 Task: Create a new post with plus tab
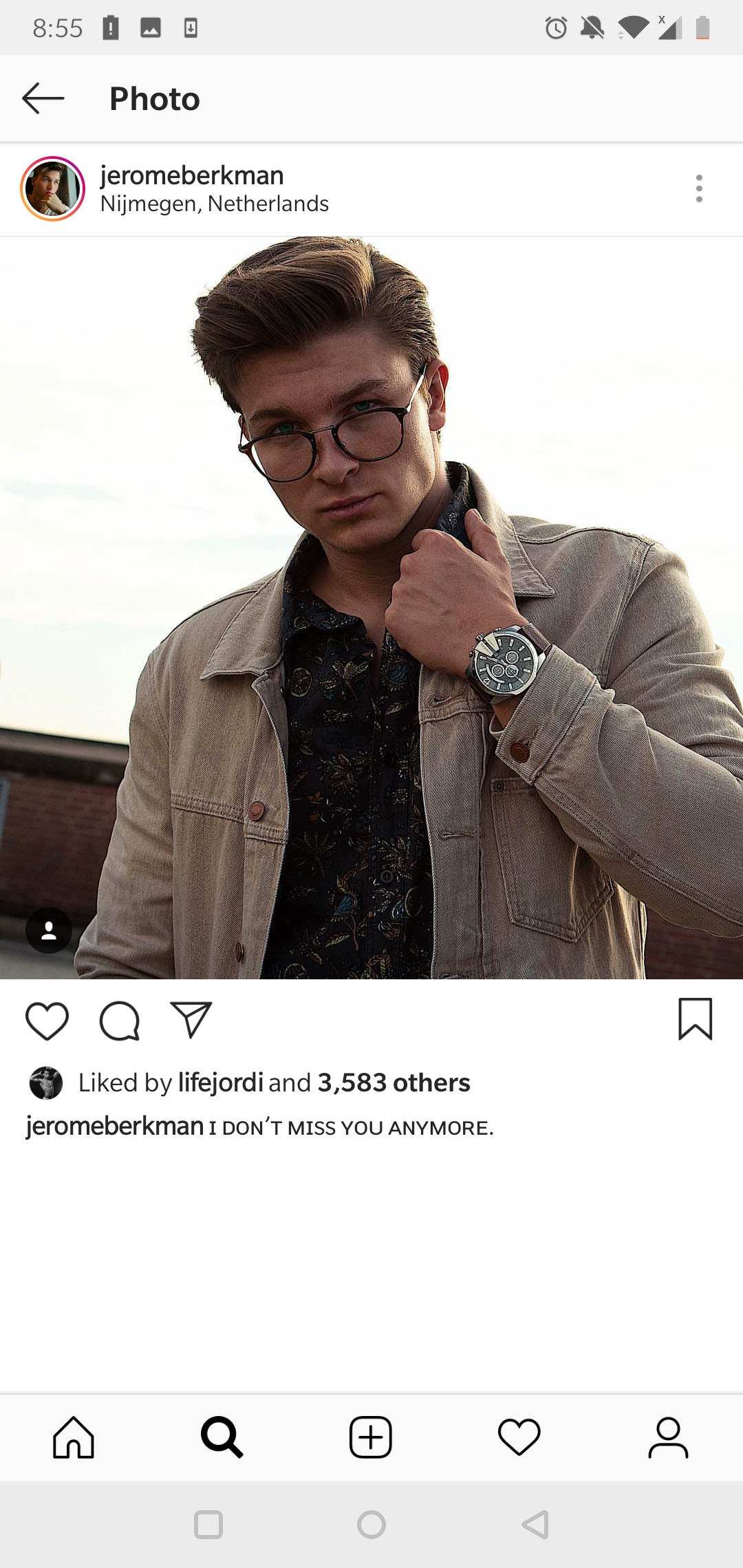click(x=371, y=1437)
